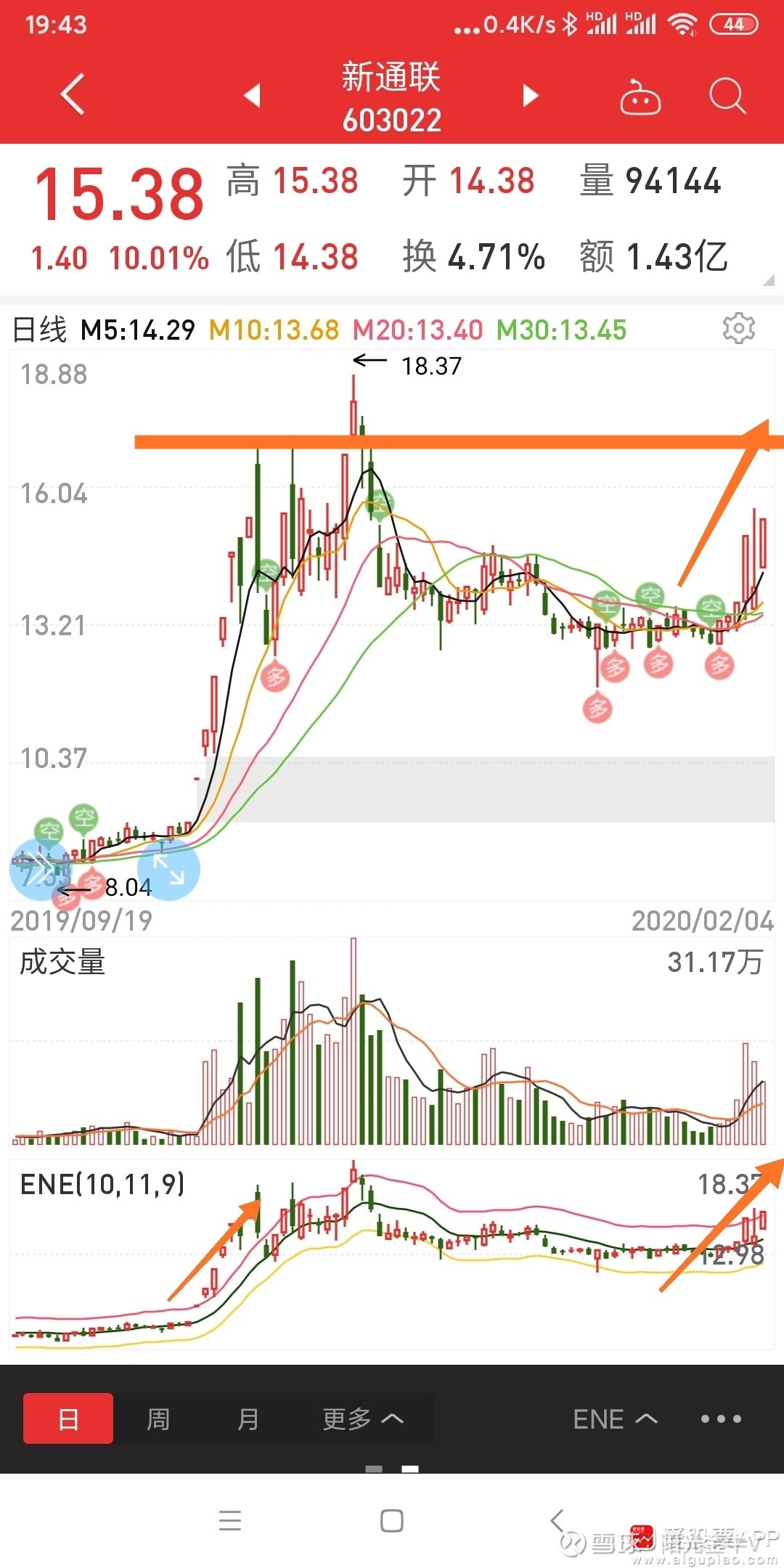Screen dimensions: 784x1568
Task: Switch to the previous stock
Action: pos(252,95)
